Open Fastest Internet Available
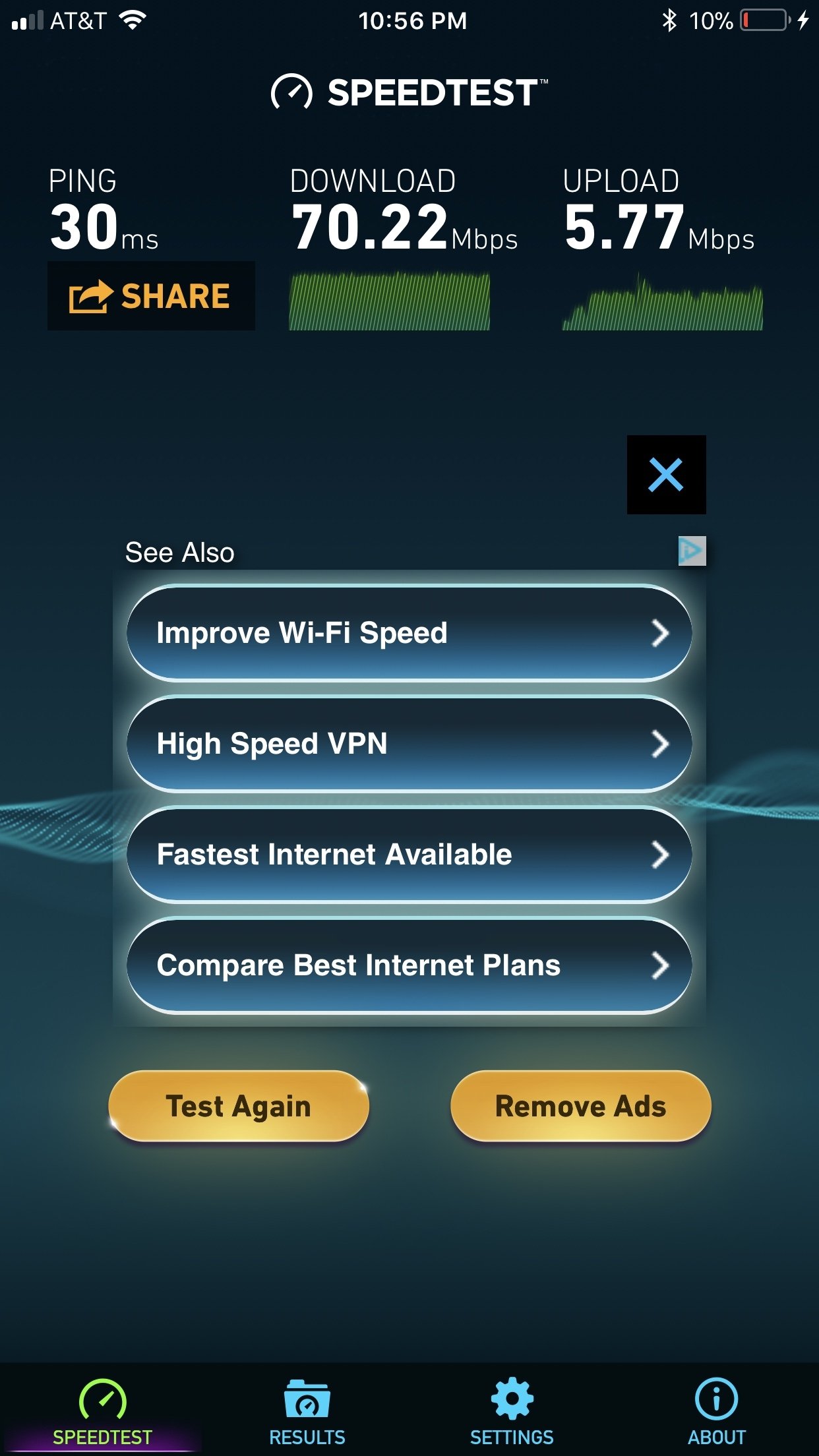Image resolution: width=819 pixels, height=1456 pixels. [409, 855]
